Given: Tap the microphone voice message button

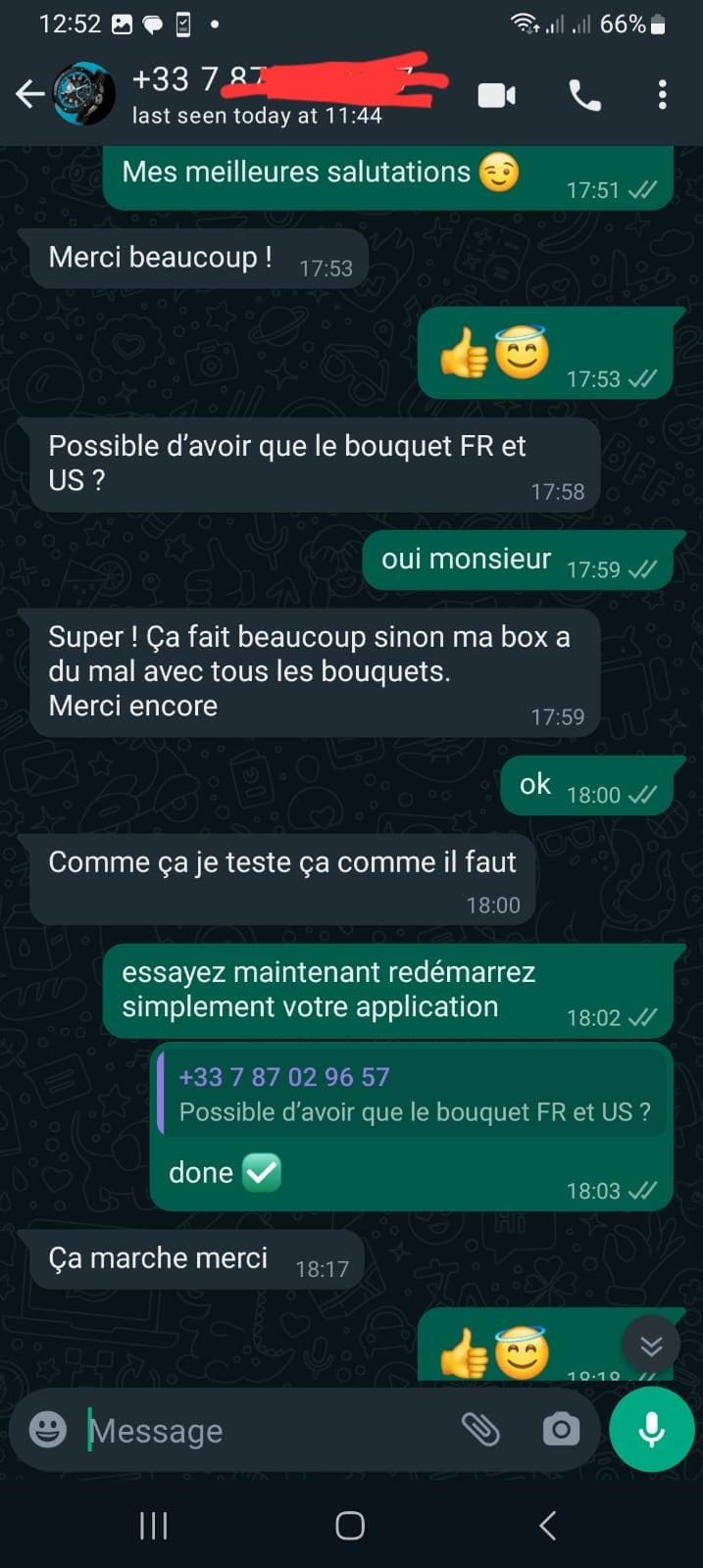Looking at the screenshot, I should [651, 1430].
